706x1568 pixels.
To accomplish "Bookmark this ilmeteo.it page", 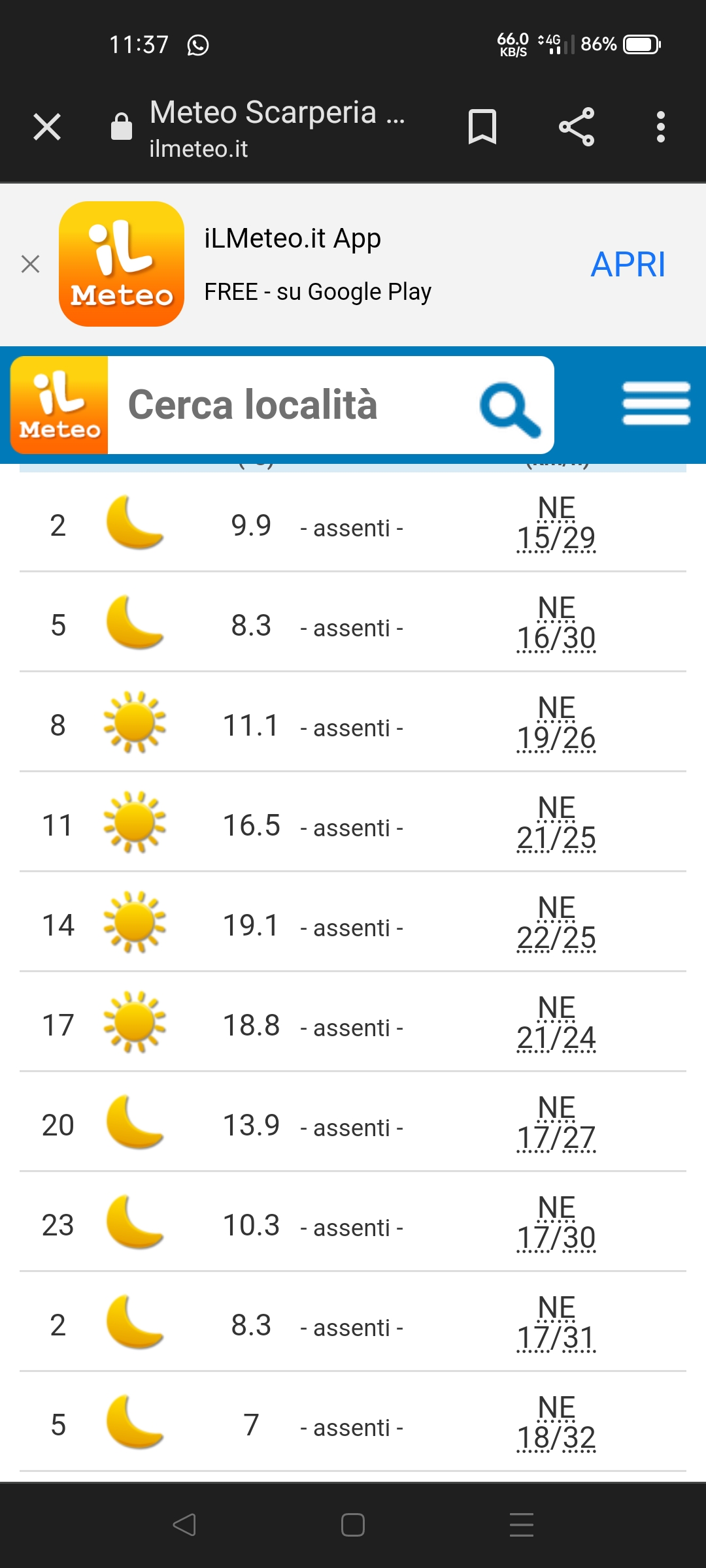I will tap(482, 127).
